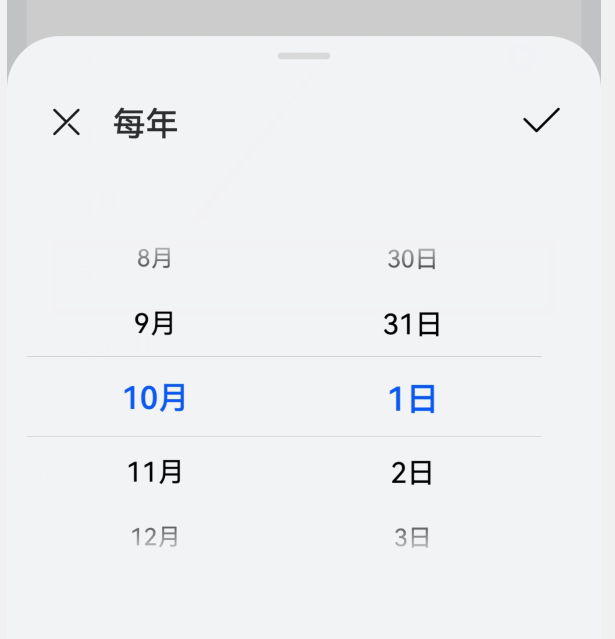The height and width of the screenshot is (639, 615).
Task: Confirm the selected date with checkmark
Action: pyautogui.click(x=541, y=121)
